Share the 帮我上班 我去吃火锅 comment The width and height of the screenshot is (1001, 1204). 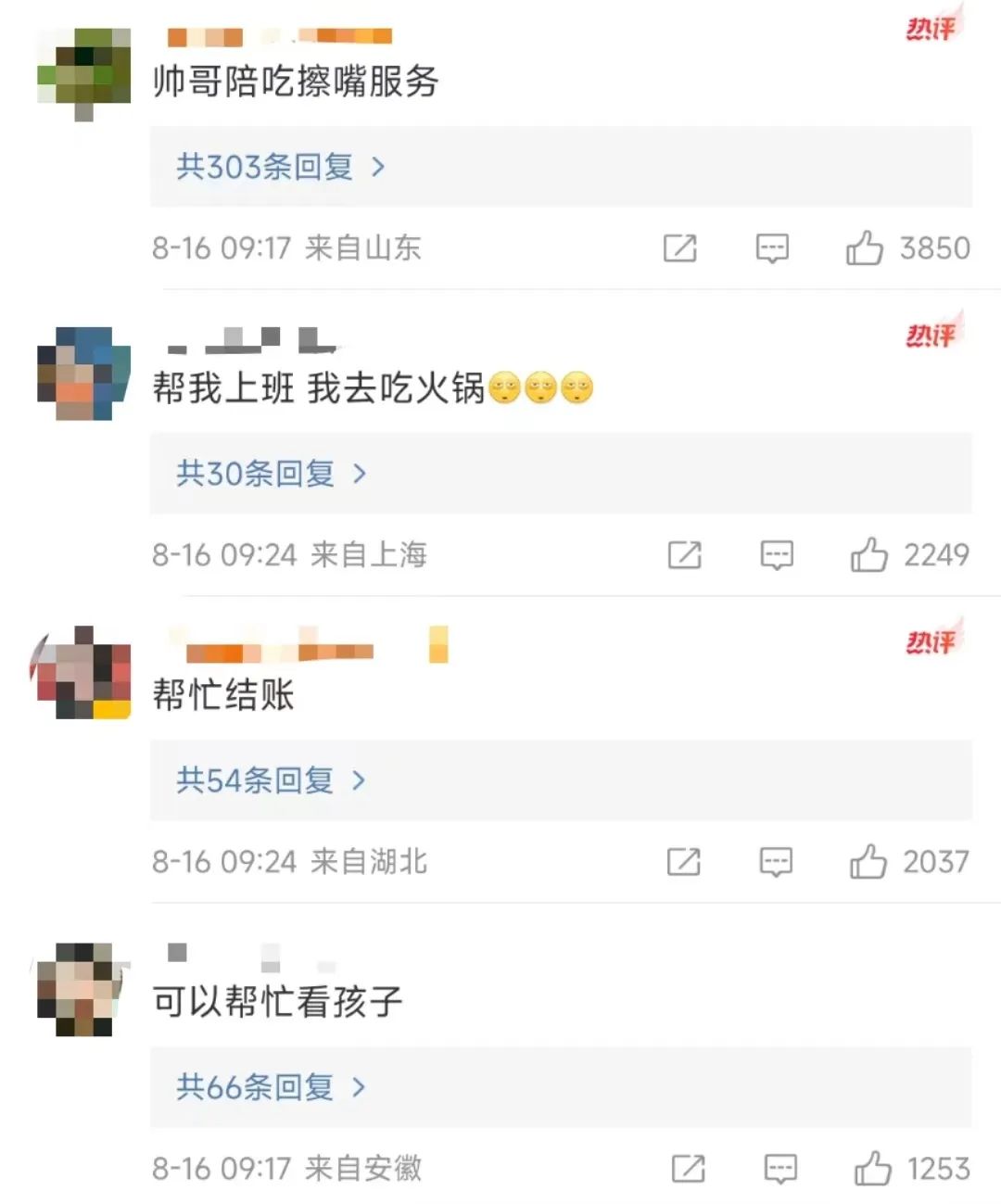(684, 555)
